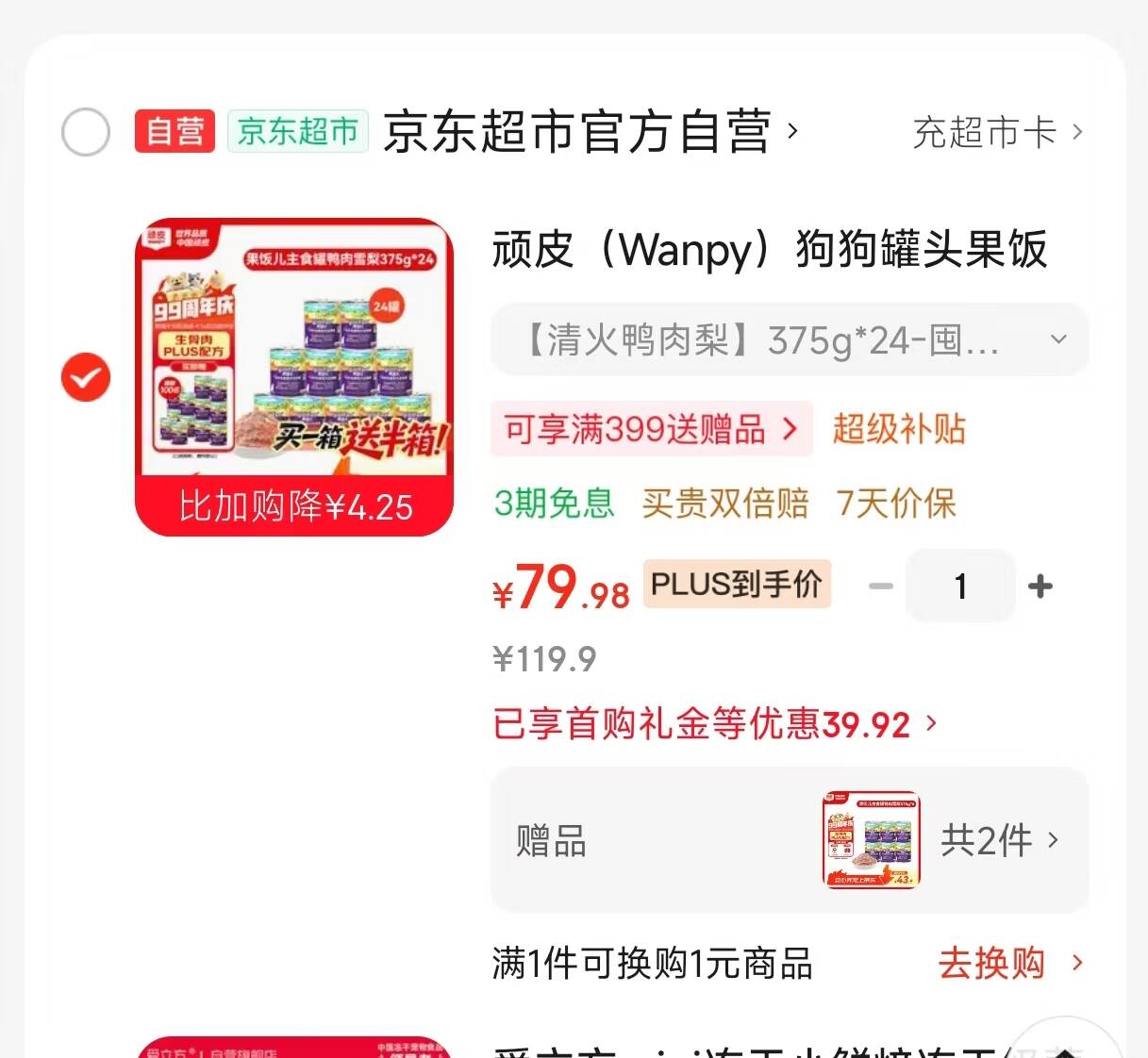
Task: Edit the quantity field showing 1
Action: [x=960, y=586]
